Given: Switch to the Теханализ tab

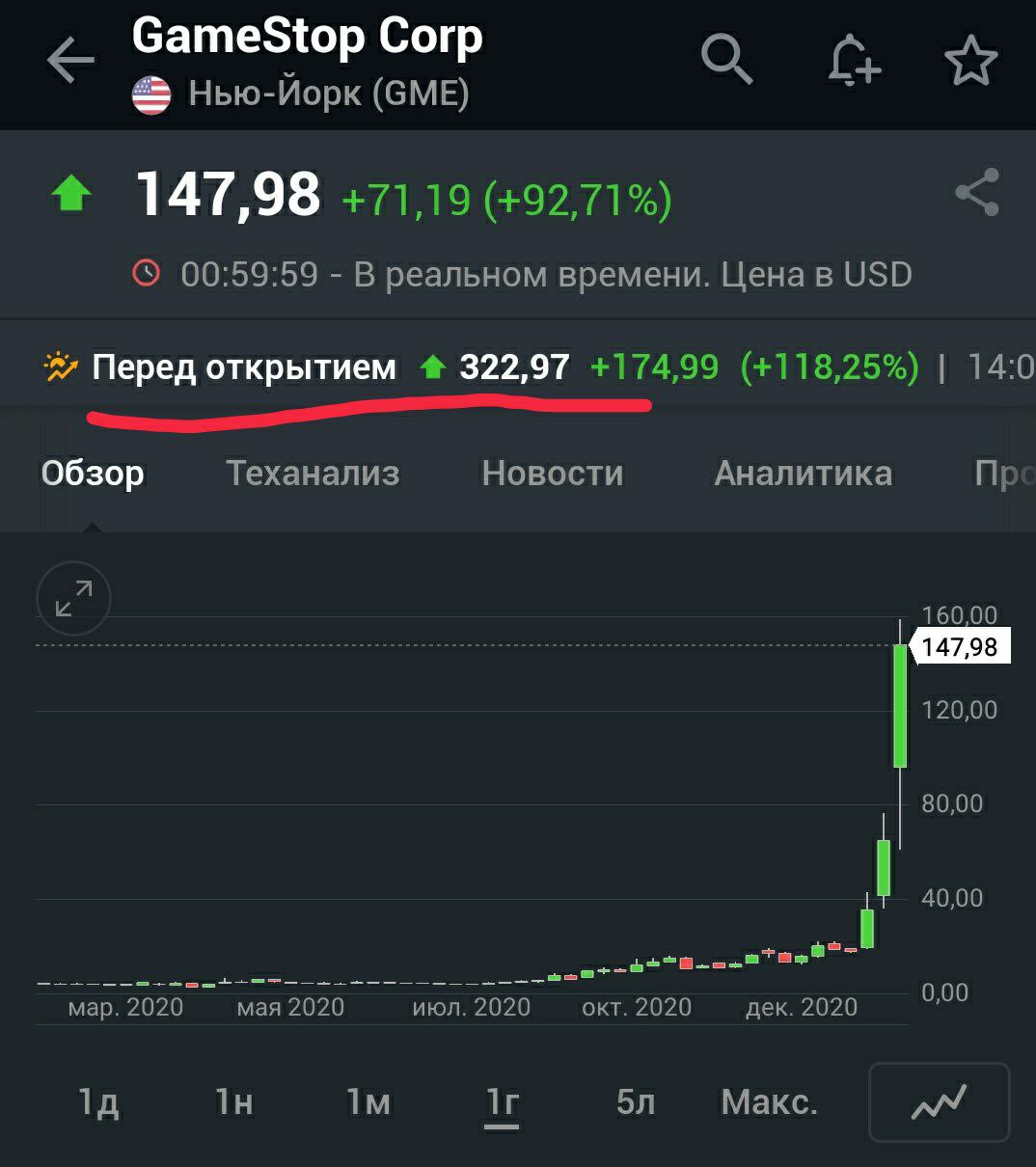Looking at the screenshot, I should pyautogui.click(x=313, y=474).
